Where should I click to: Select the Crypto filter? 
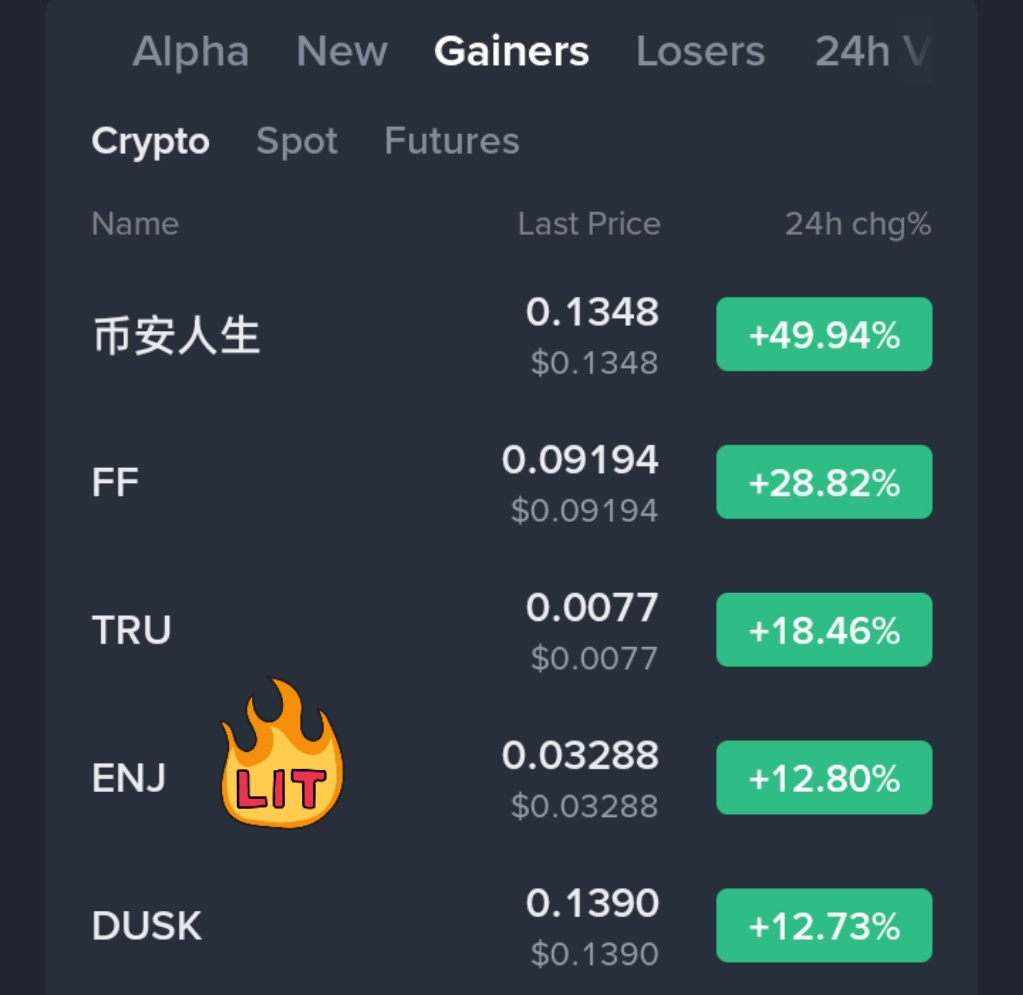[150, 142]
